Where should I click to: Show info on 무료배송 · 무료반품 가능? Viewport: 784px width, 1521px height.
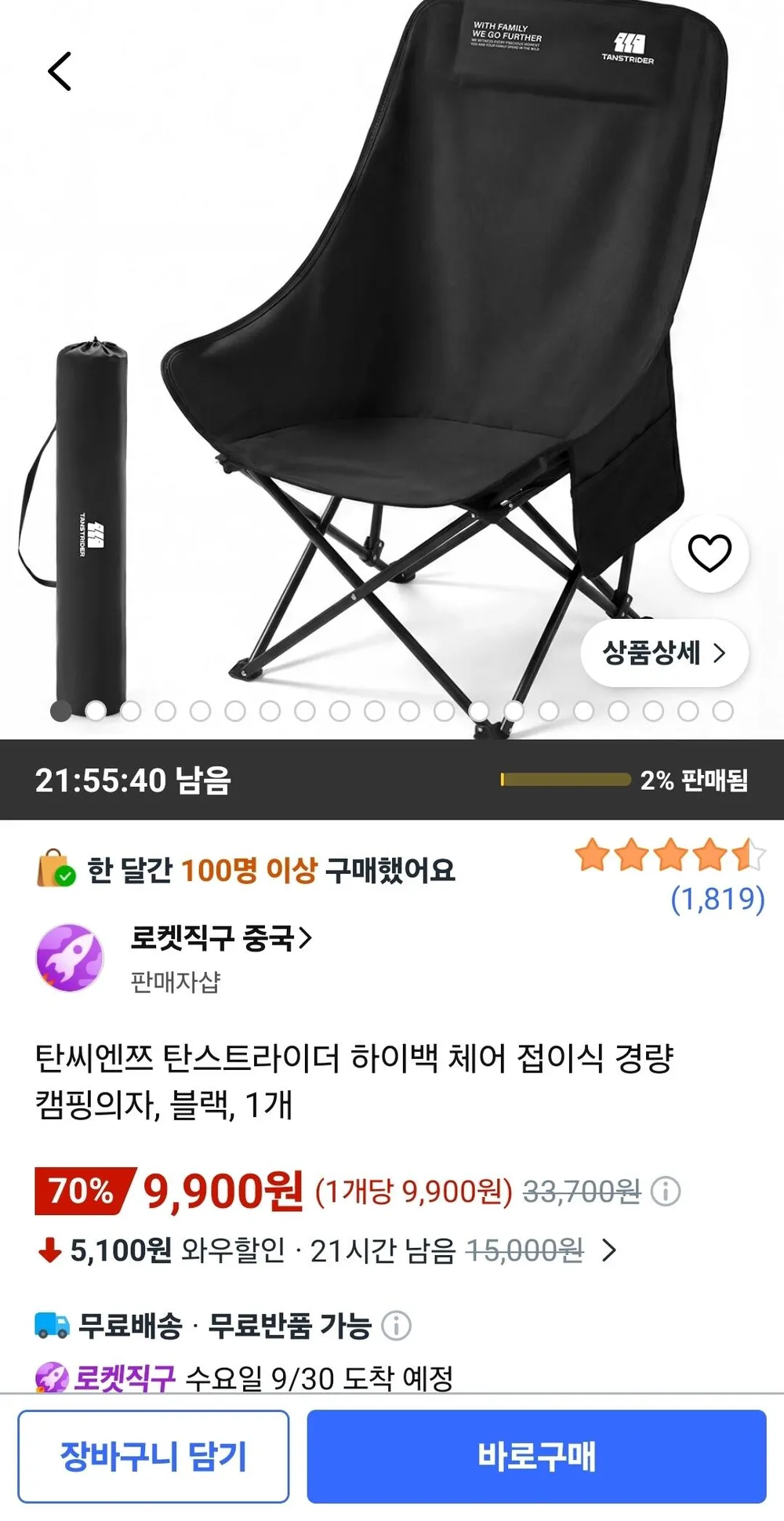click(x=397, y=1326)
